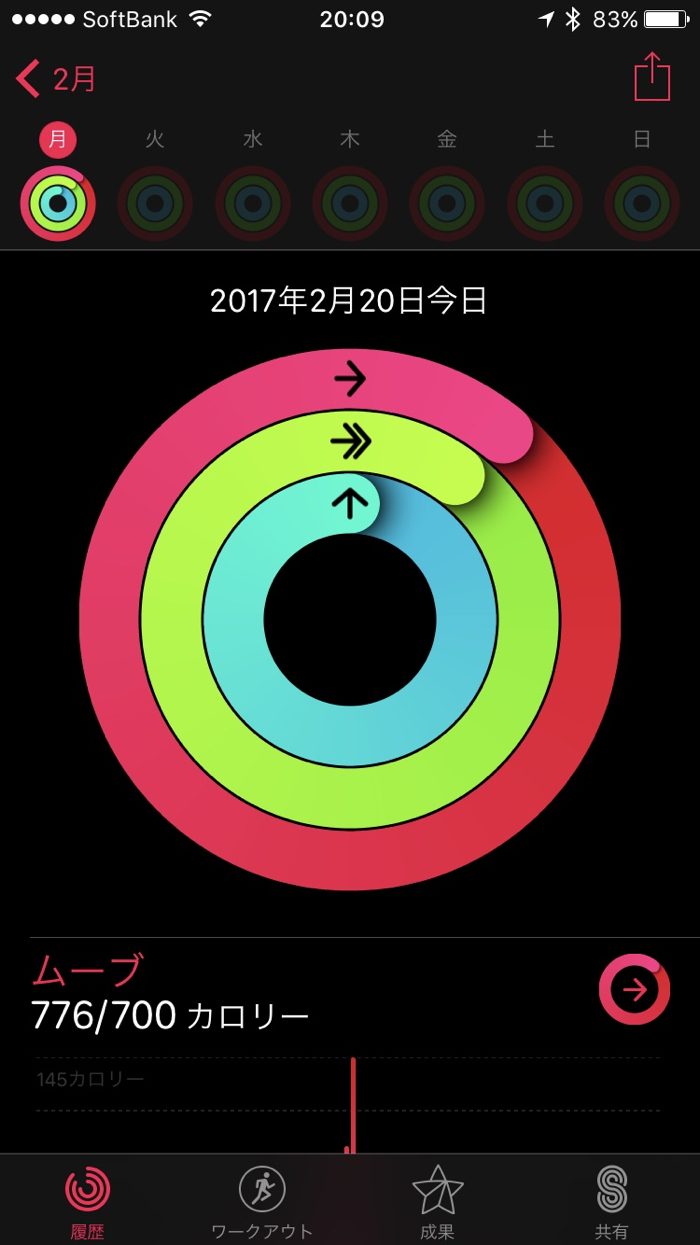The width and height of the screenshot is (700, 1245).
Task: Open the 共有 tab
Action: [x=612, y=1200]
